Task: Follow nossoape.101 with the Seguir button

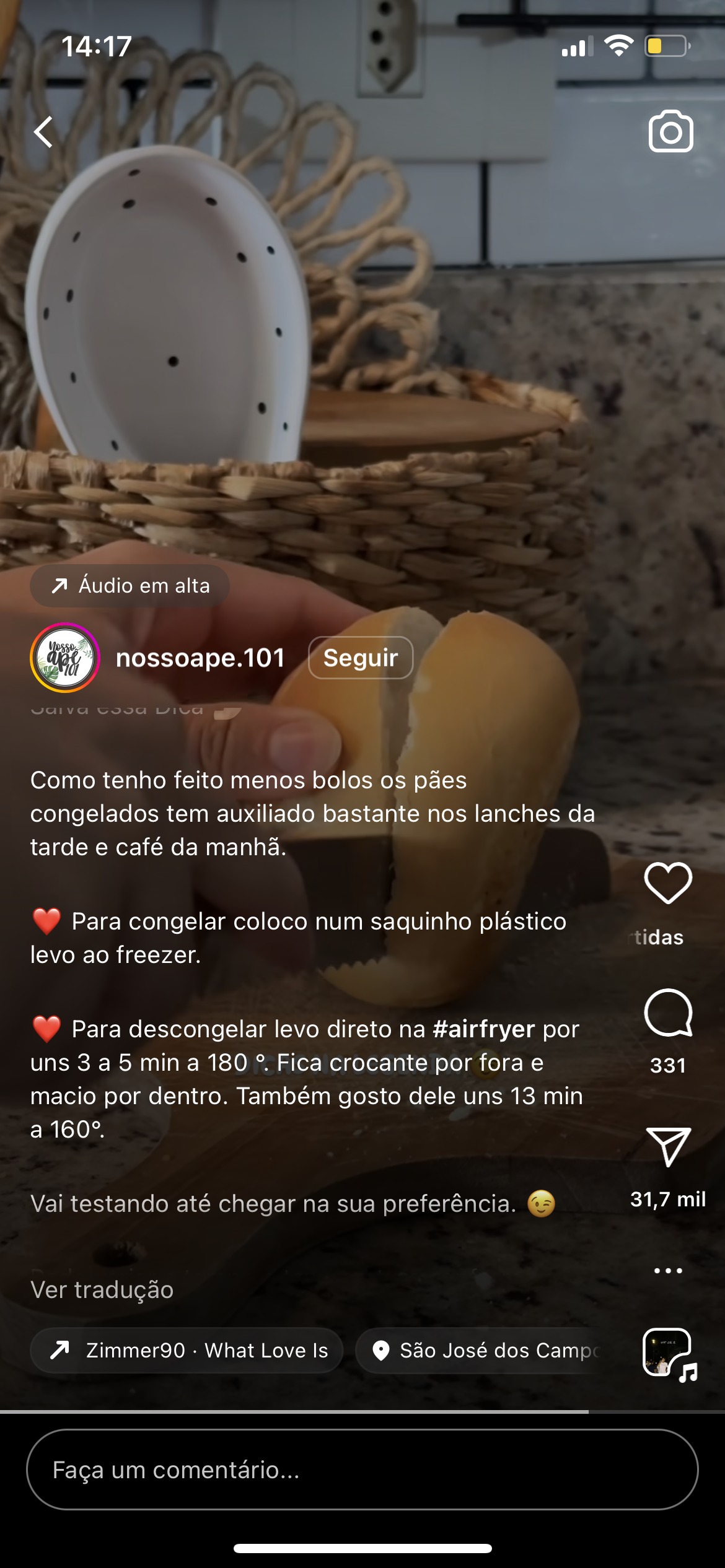Action: click(x=361, y=658)
